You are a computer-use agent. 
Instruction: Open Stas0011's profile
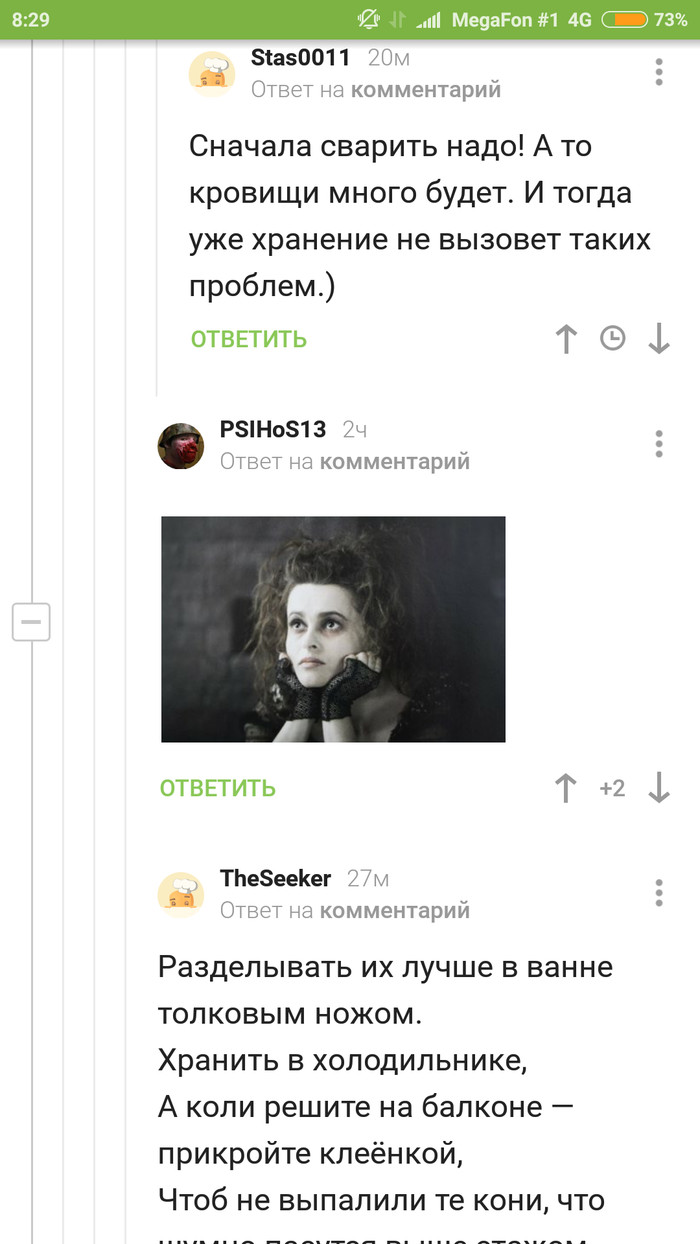[300, 58]
